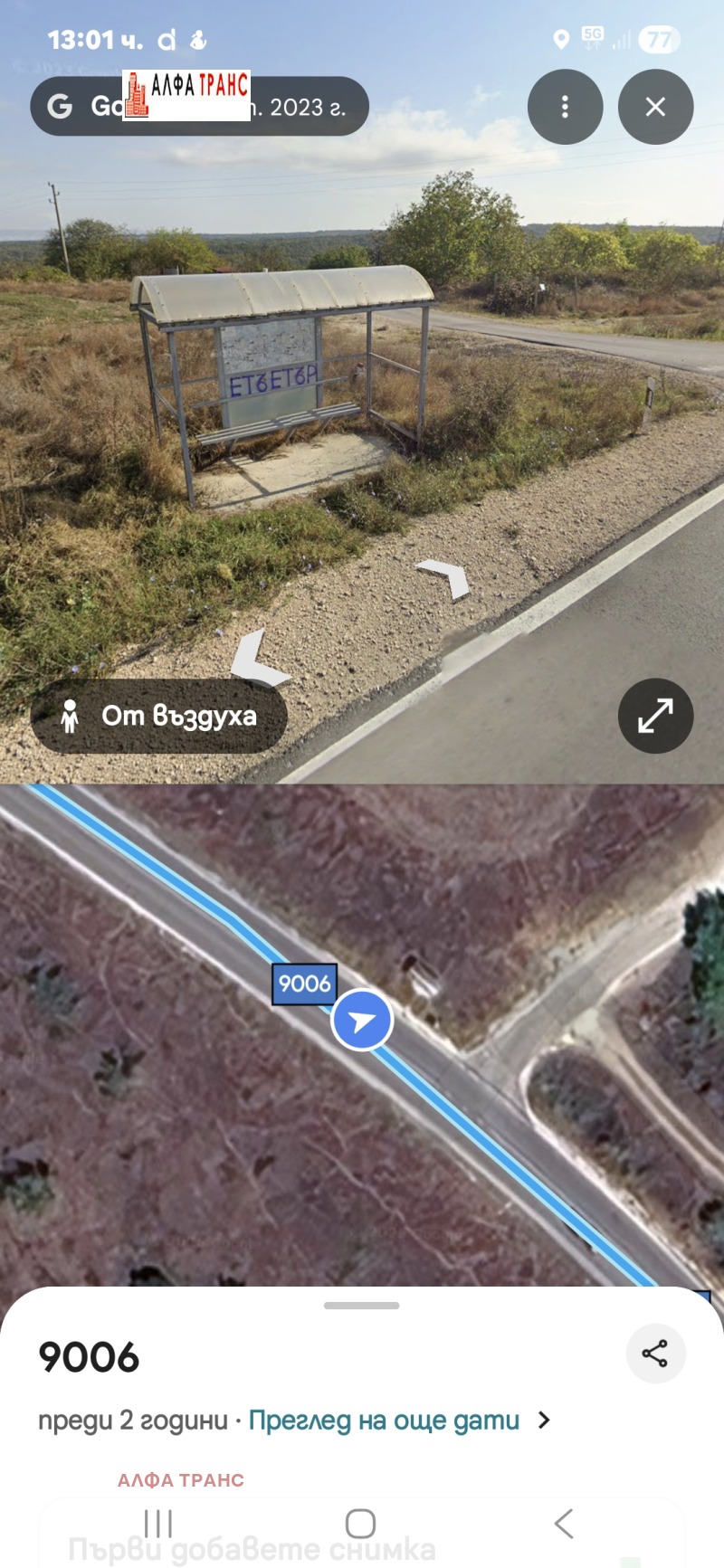Share the 9006 location
This screenshot has height=1568, width=724.
pos(654,1354)
